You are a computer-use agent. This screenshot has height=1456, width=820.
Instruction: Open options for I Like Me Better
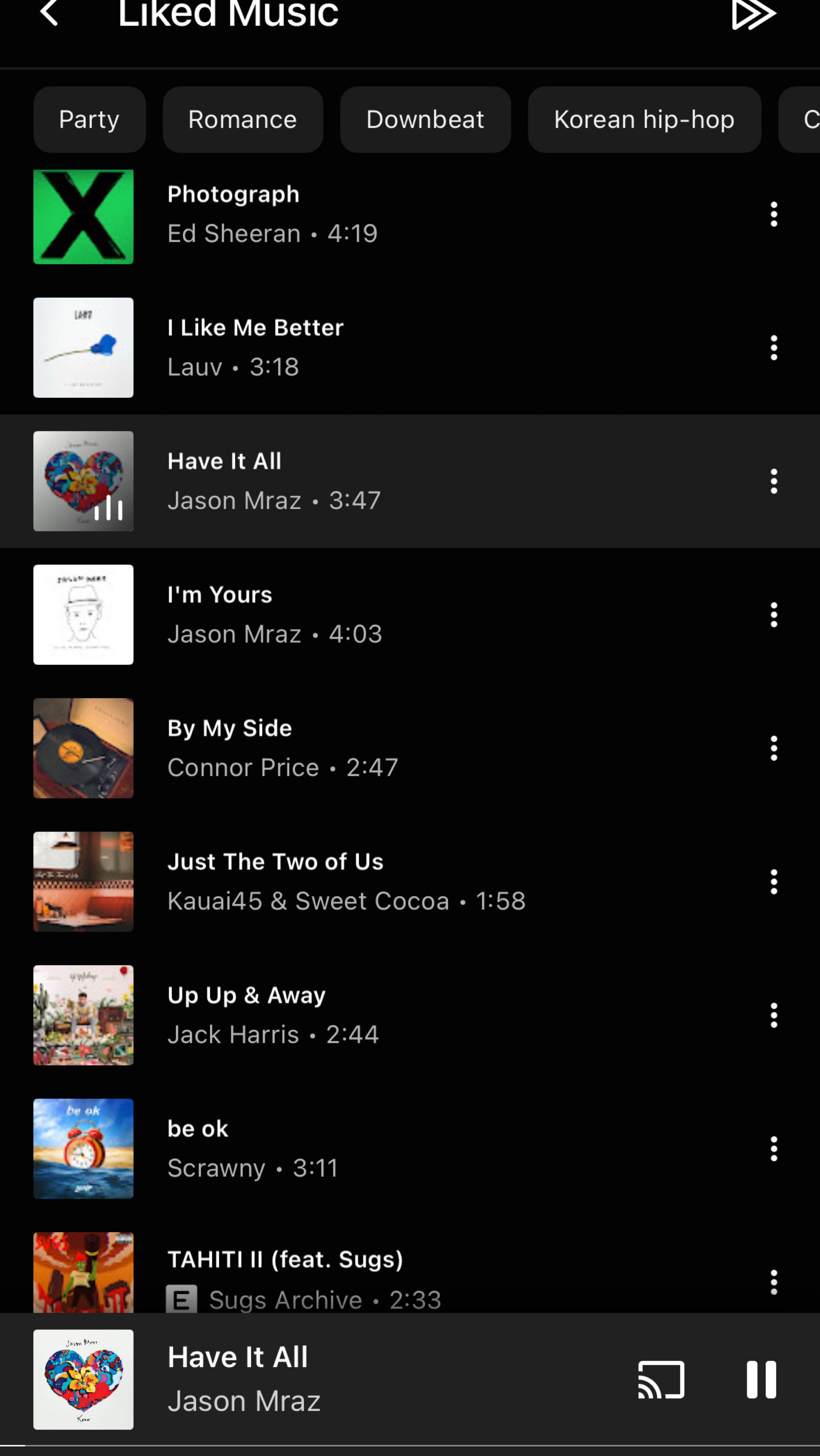coord(774,348)
